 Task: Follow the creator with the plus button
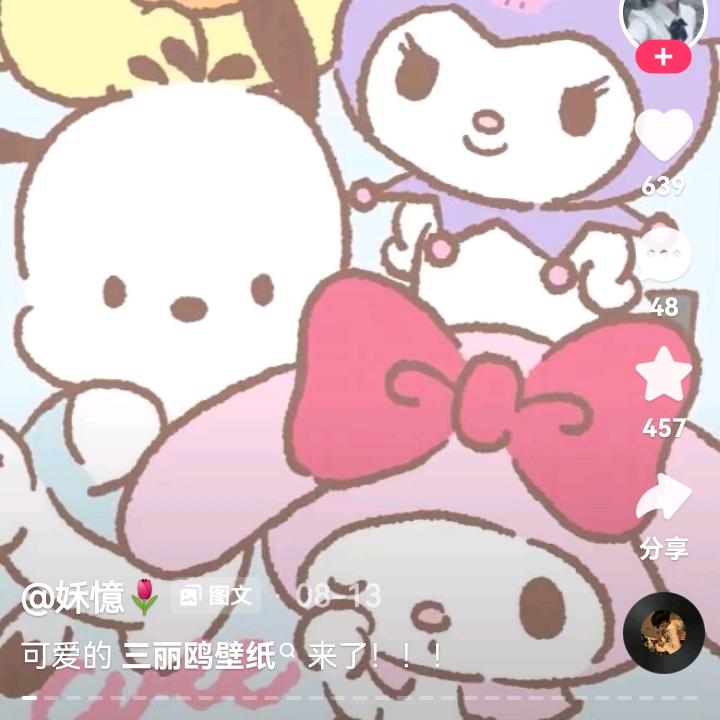coord(663,58)
